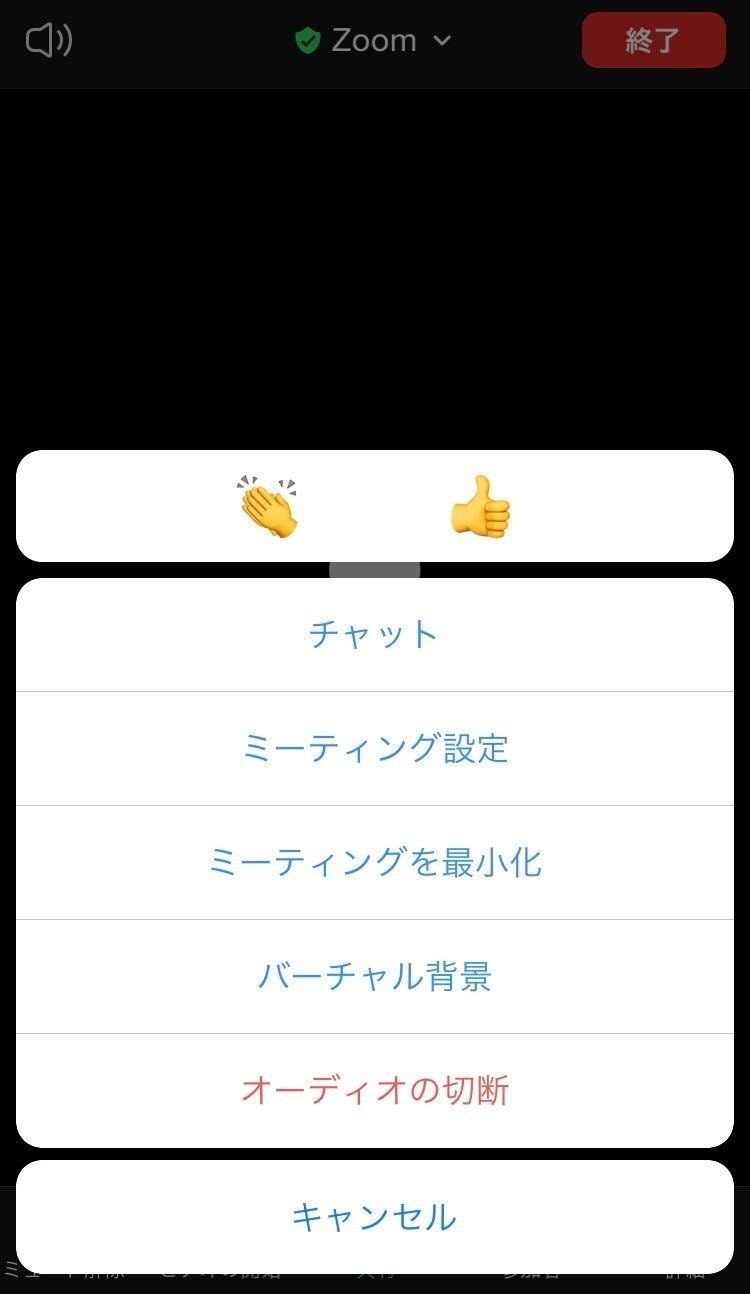The width and height of the screenshot is (750, 1294).
Task: Select オーディオの切断 to disconnect audio
Action: pyautogui.click(x=374, y=1090)
